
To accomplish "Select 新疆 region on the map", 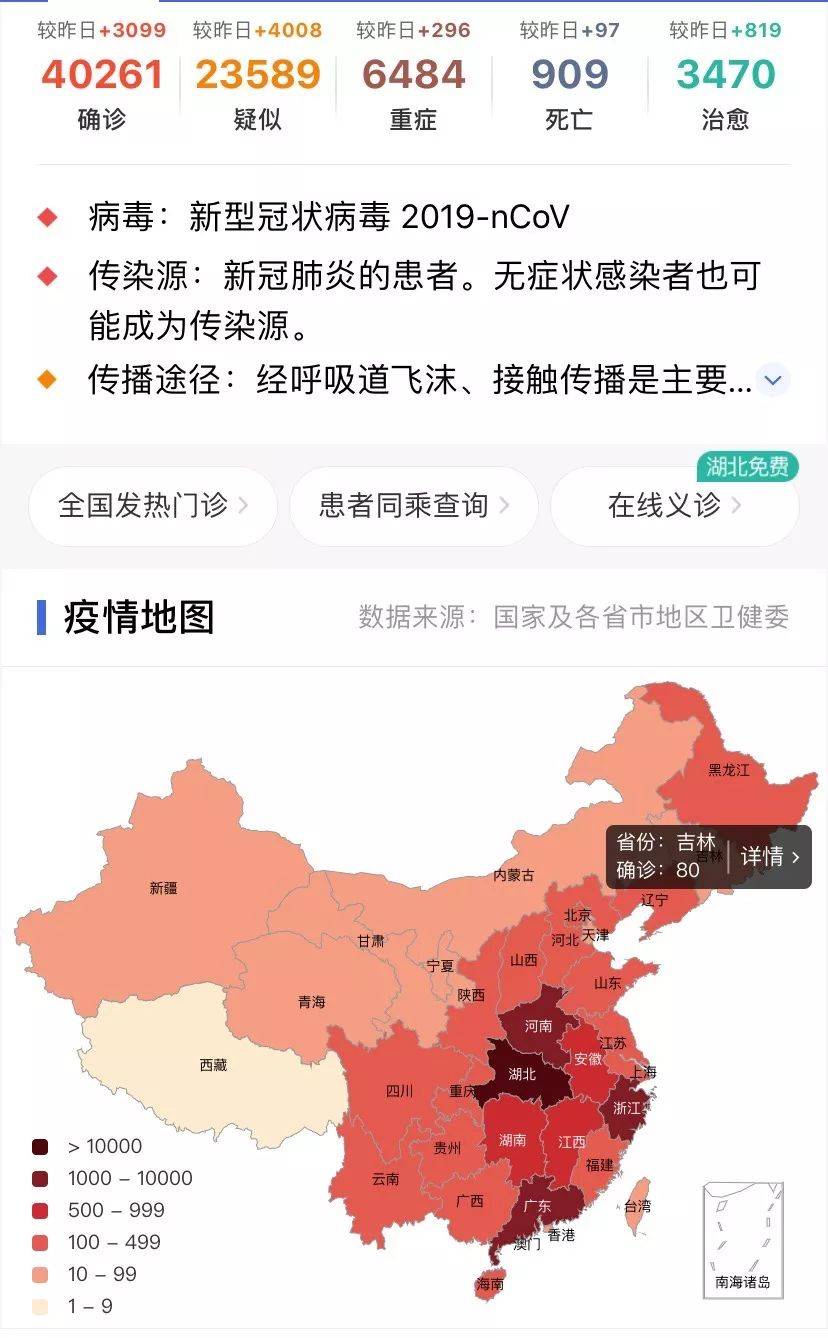I will 163,887.
